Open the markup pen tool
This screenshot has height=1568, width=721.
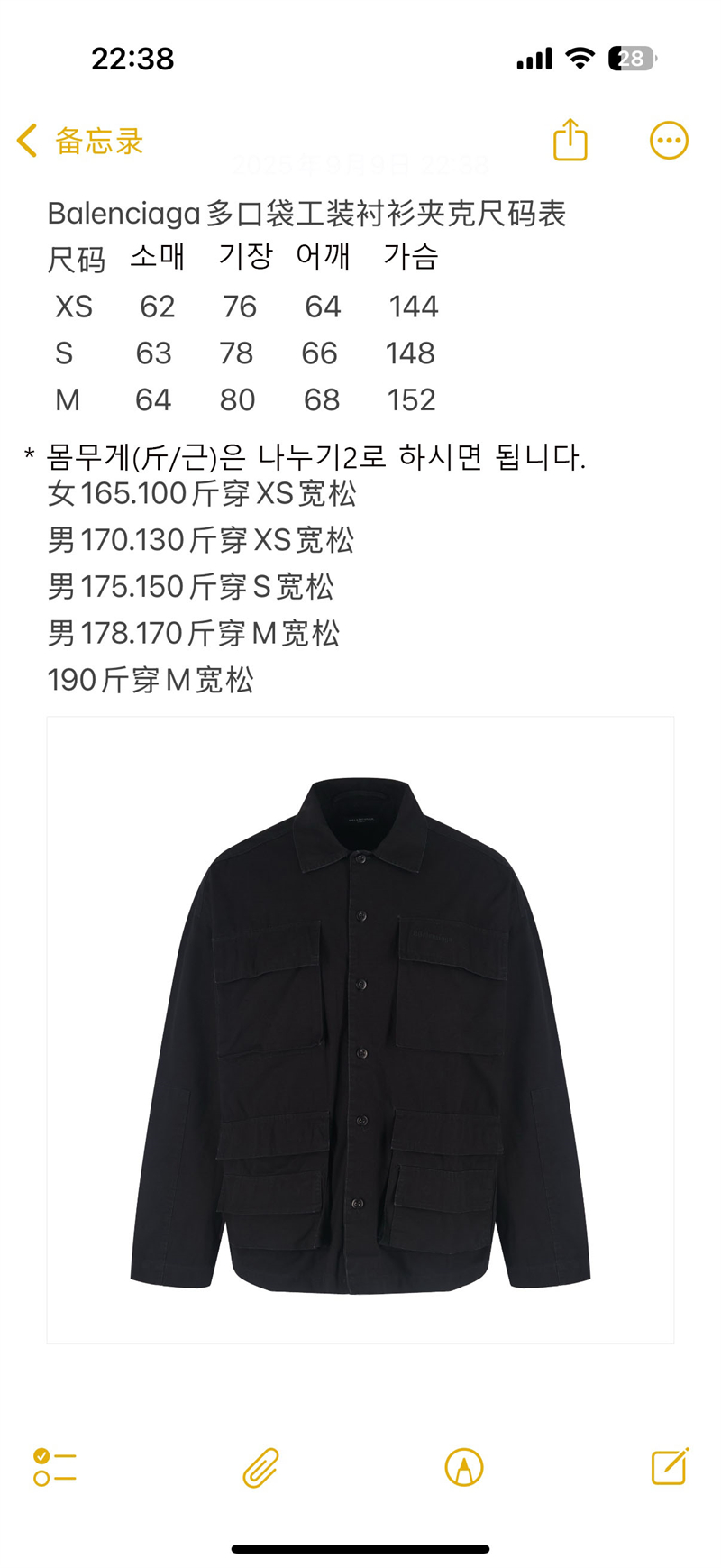464,1467
